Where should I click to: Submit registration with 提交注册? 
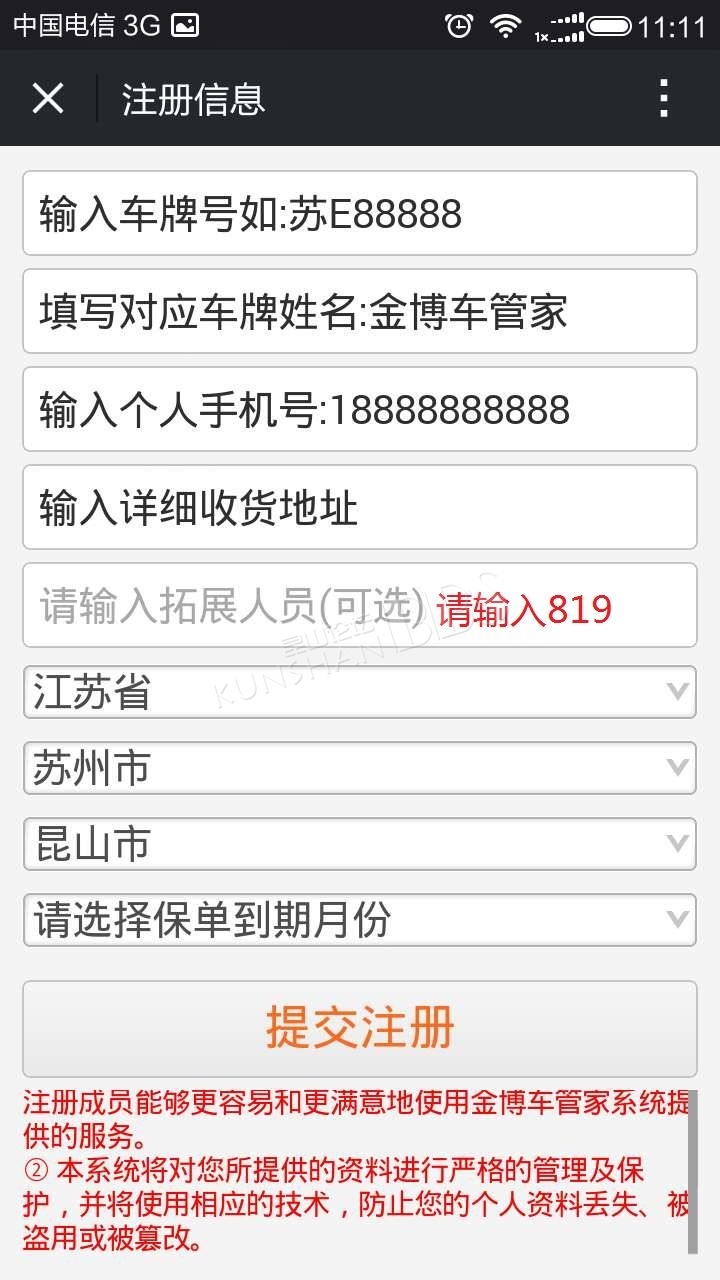point(359,1028)
